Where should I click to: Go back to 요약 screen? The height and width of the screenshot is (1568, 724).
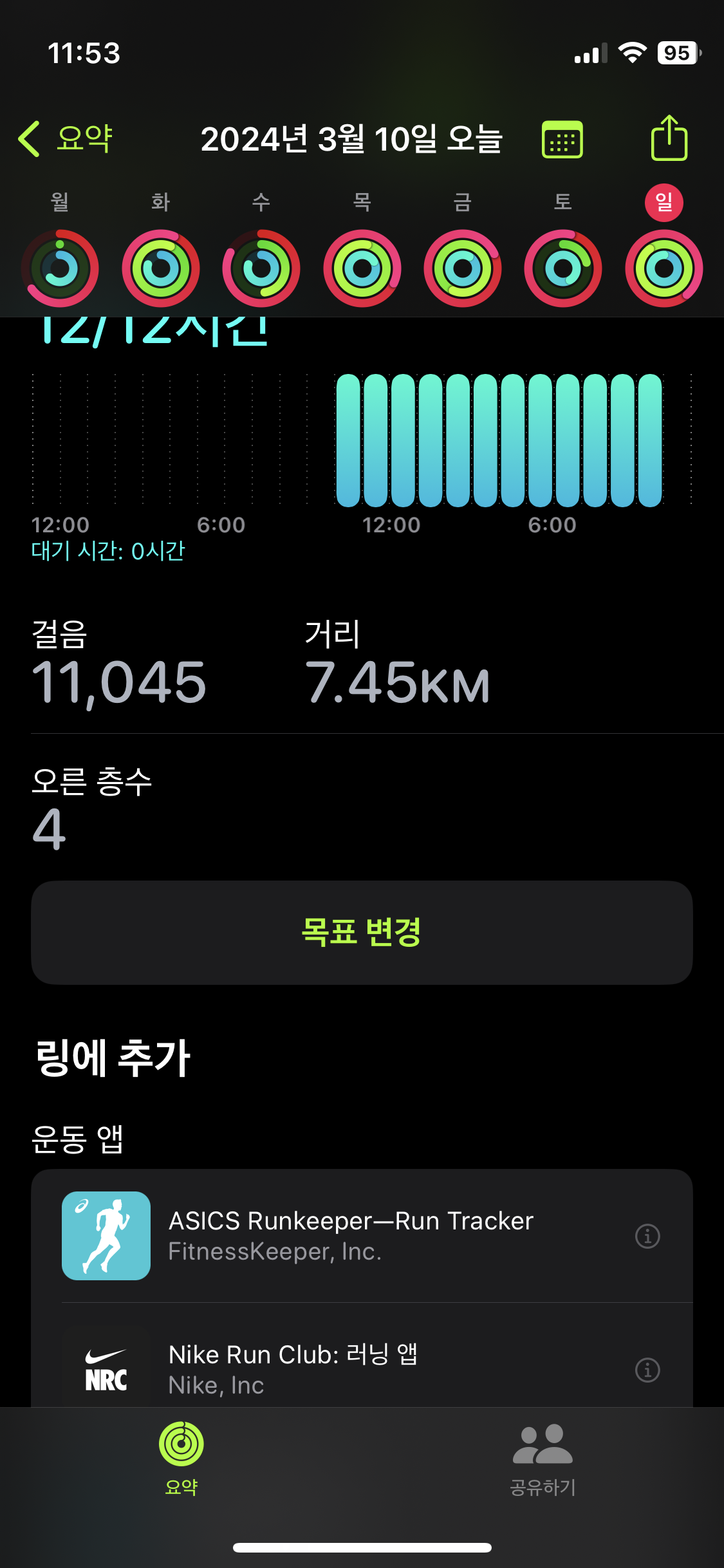point(66,138)
